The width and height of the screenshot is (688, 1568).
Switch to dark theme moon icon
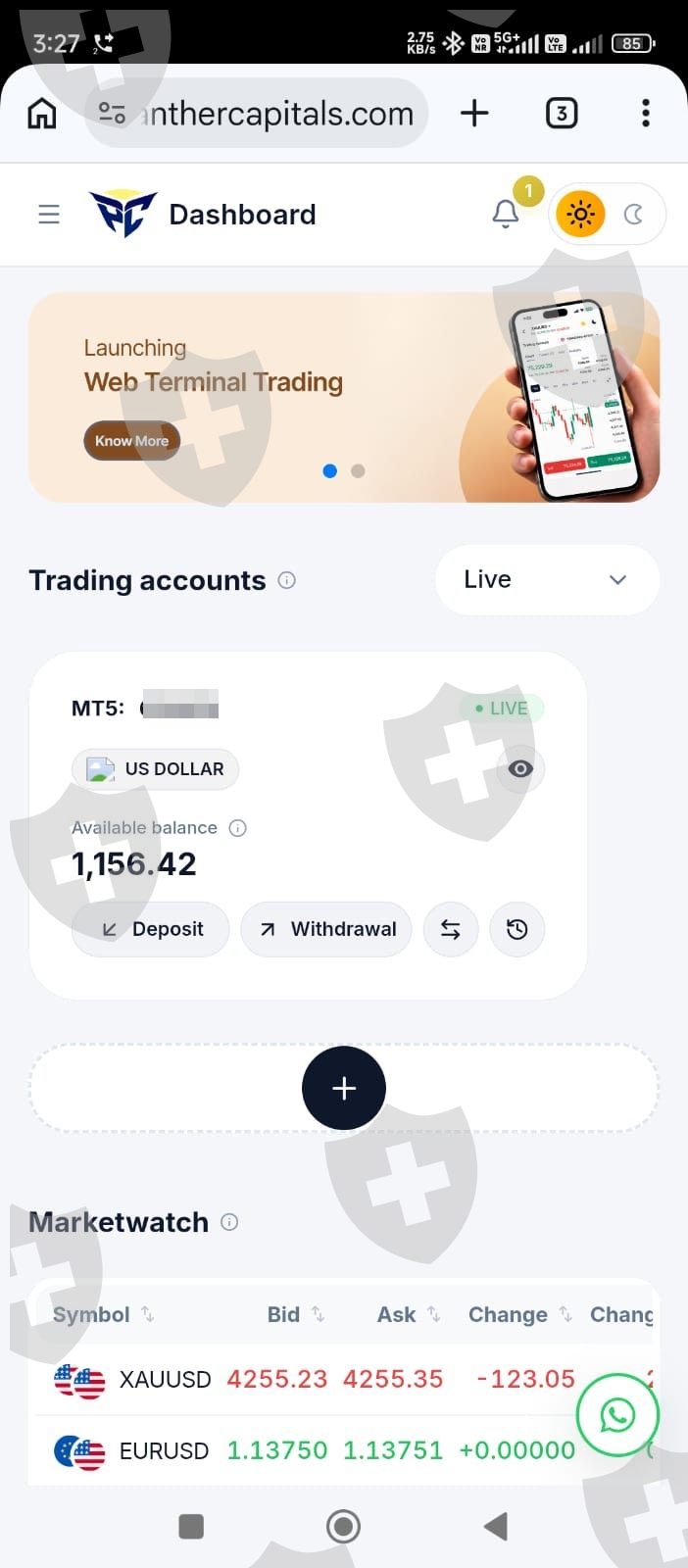(x=634, y=214)
